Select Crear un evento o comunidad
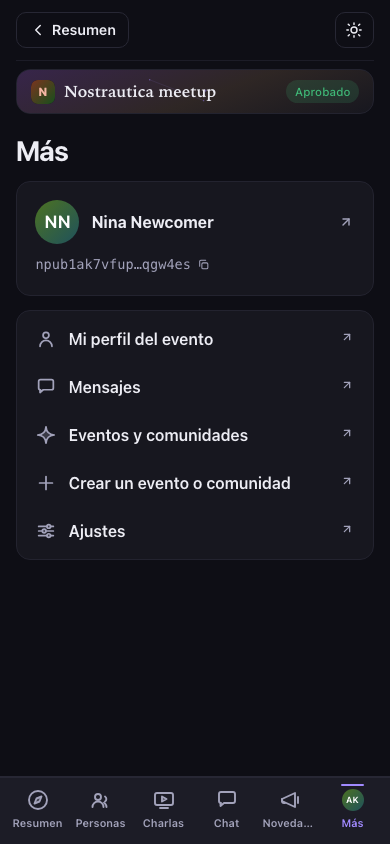The height and width of the screenshot is (844, 390). tap(195, 483)
